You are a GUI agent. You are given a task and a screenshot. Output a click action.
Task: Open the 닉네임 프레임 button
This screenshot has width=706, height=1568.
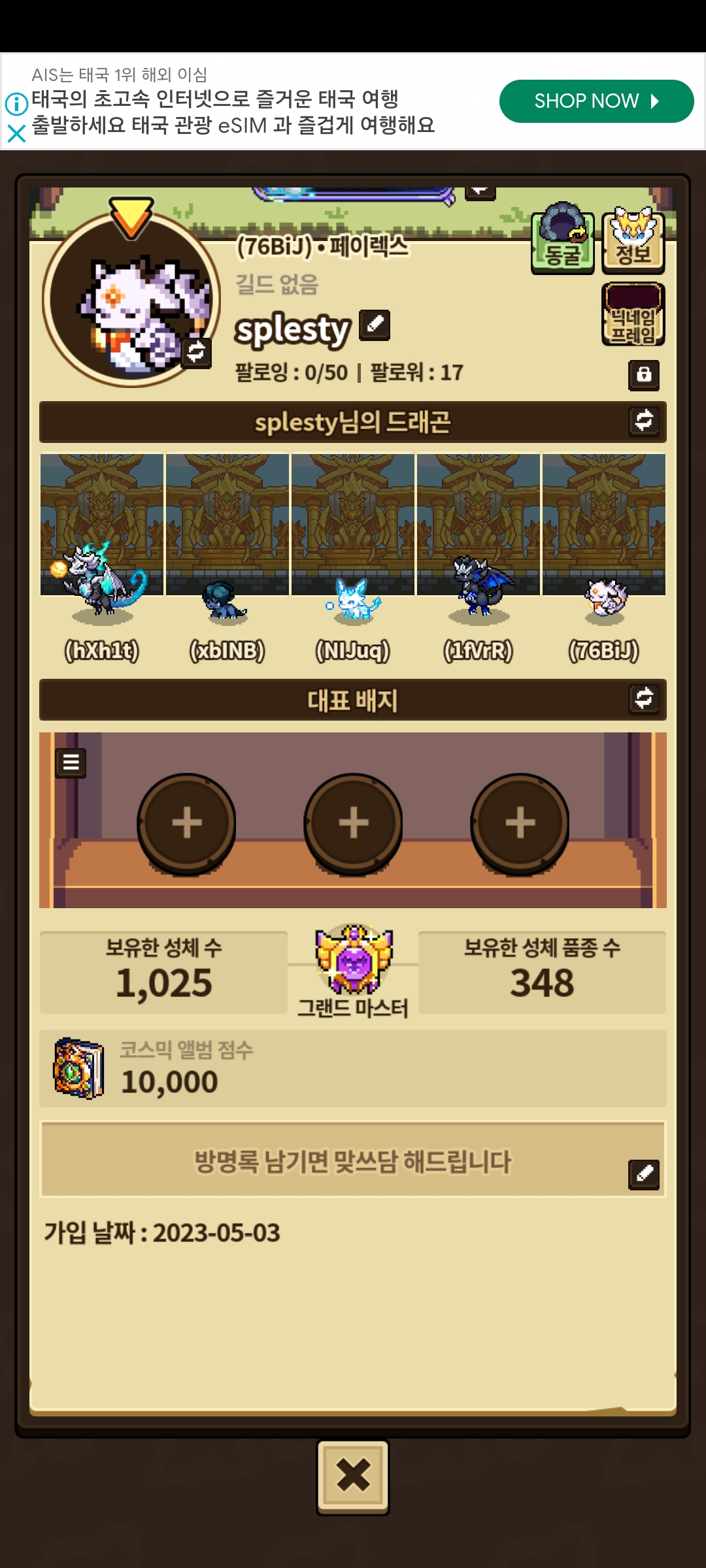pyautogui.click(x=633, y=314)
